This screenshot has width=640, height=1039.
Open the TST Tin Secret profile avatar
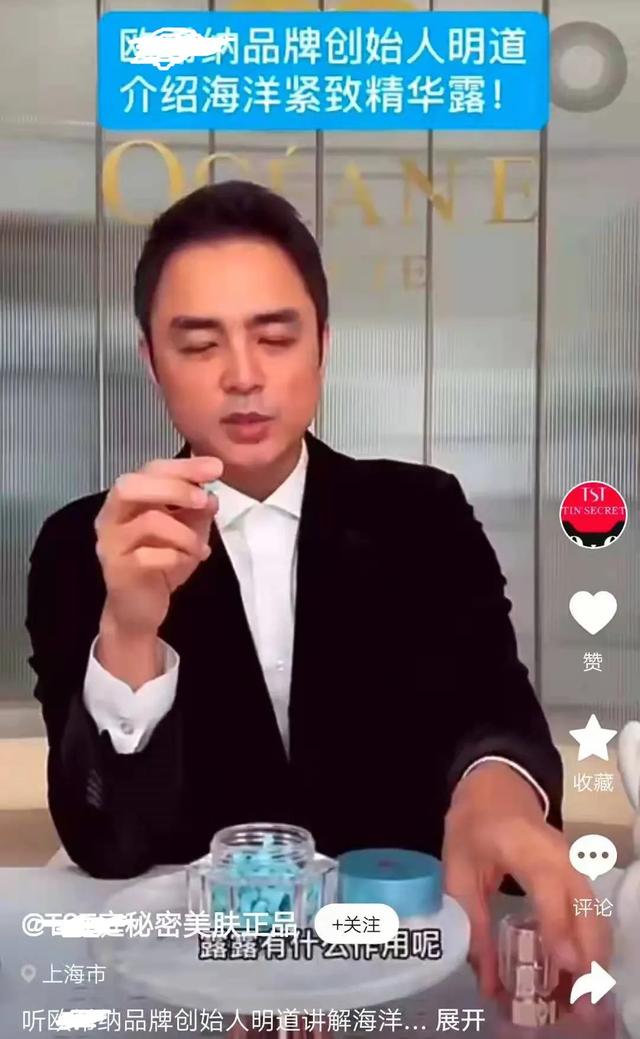593,514
